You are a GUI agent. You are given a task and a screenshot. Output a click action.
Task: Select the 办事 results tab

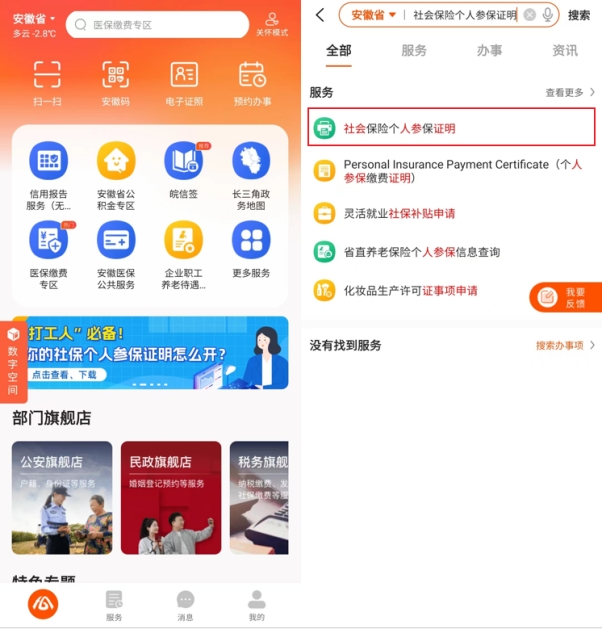point(489,51)
